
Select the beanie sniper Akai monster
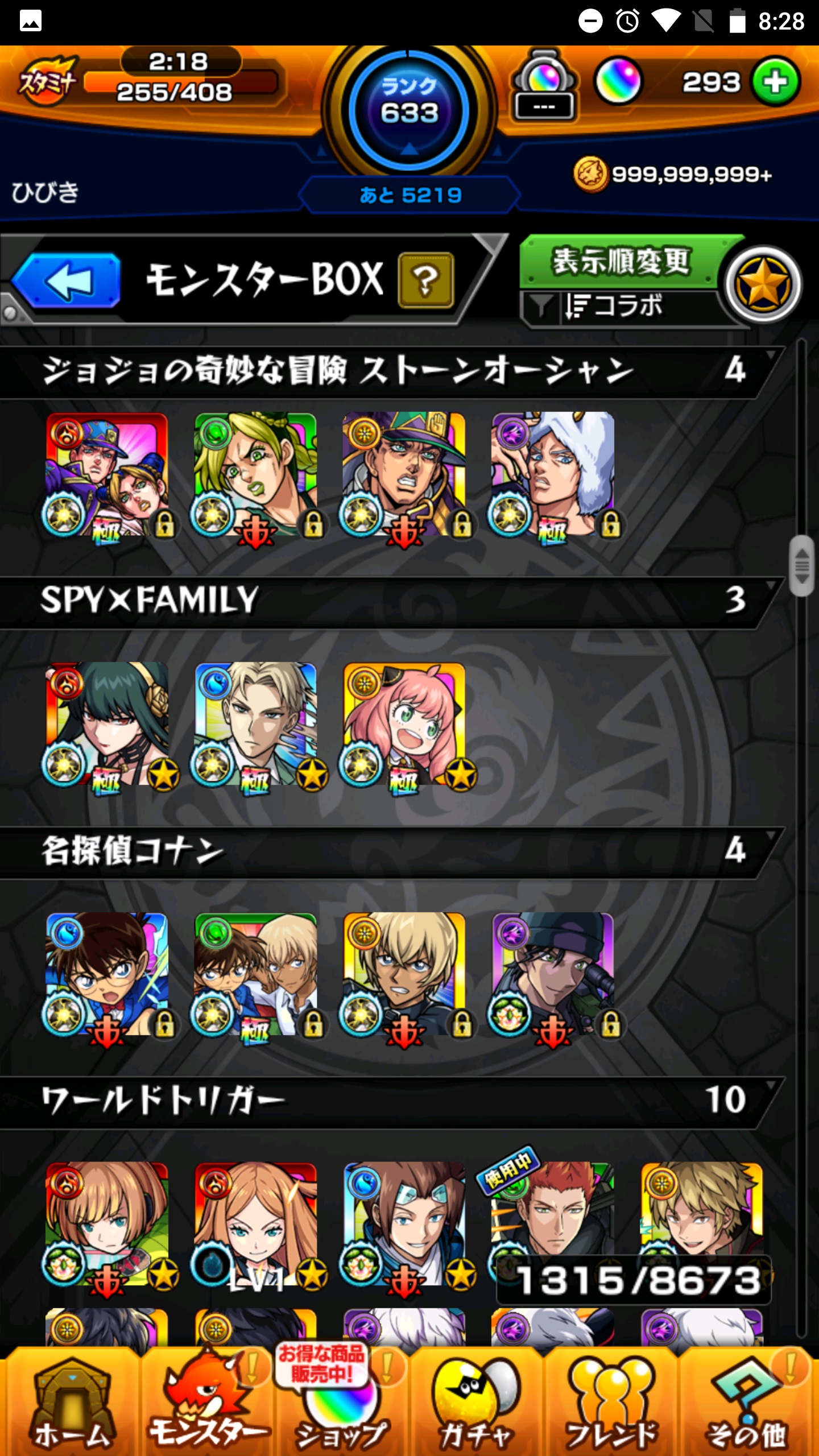(553, 974)
